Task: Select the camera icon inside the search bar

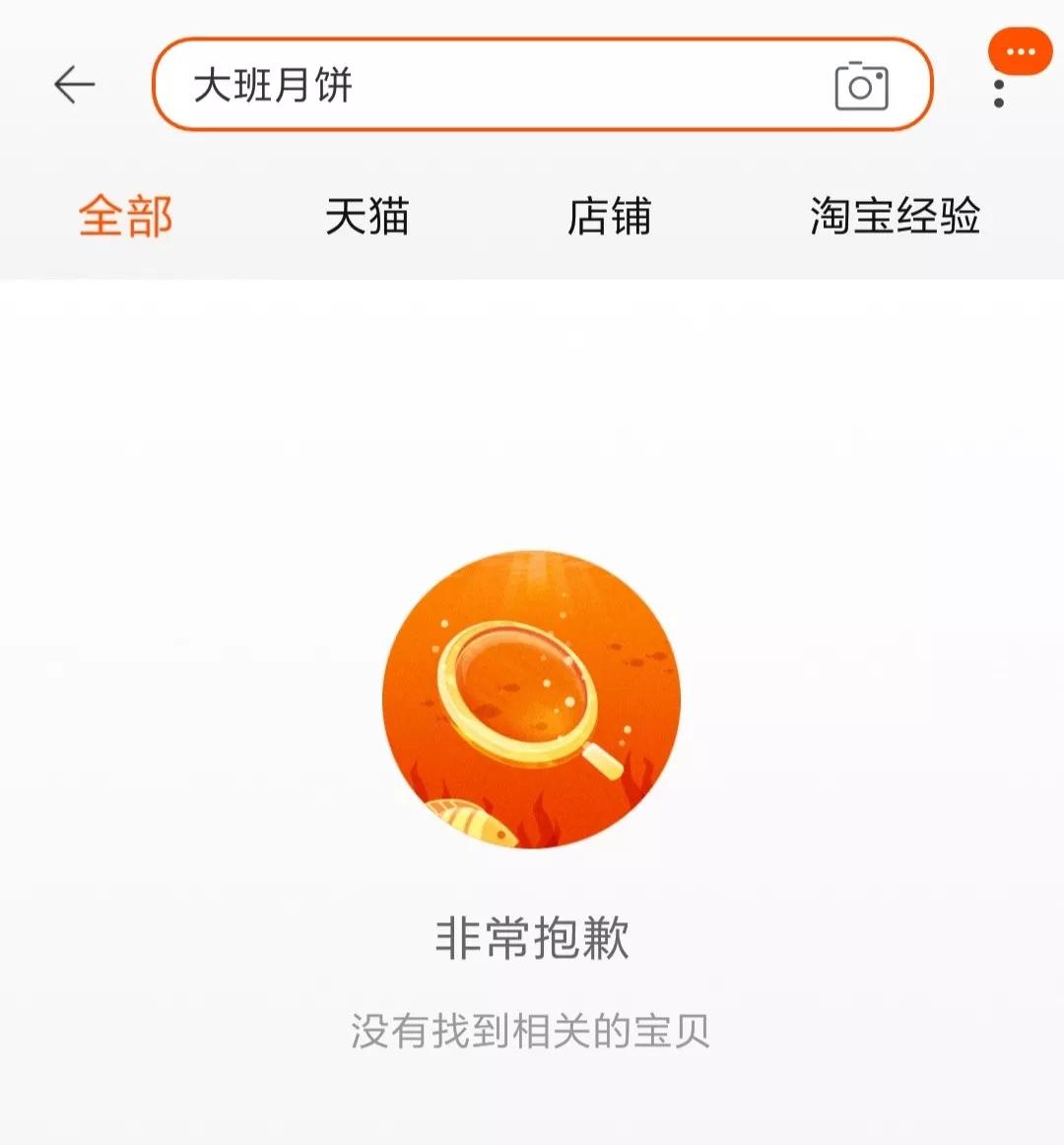Action: [x=862, y=87]
